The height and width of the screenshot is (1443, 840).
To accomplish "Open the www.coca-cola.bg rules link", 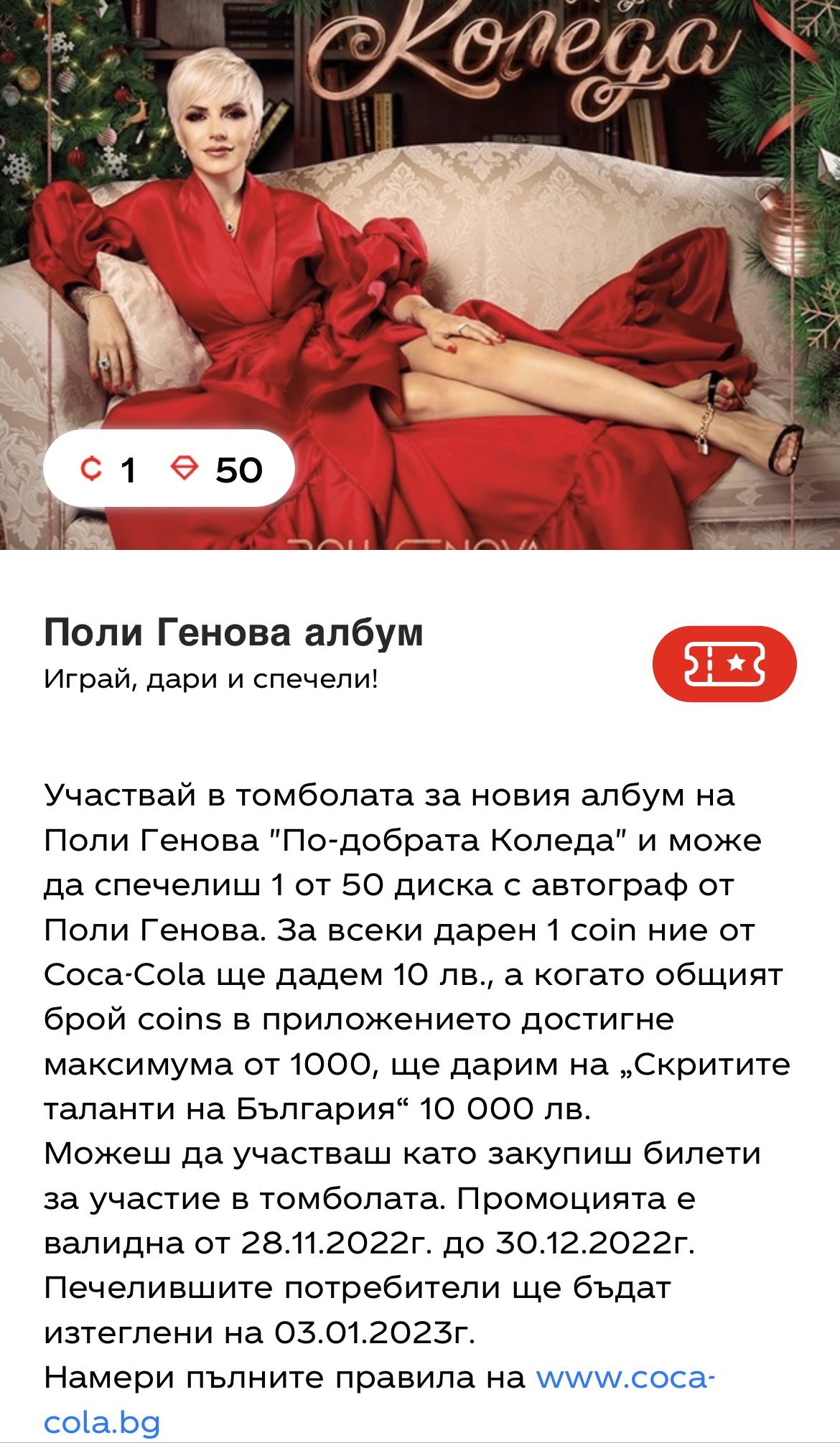I will [x=625, y=1378].
